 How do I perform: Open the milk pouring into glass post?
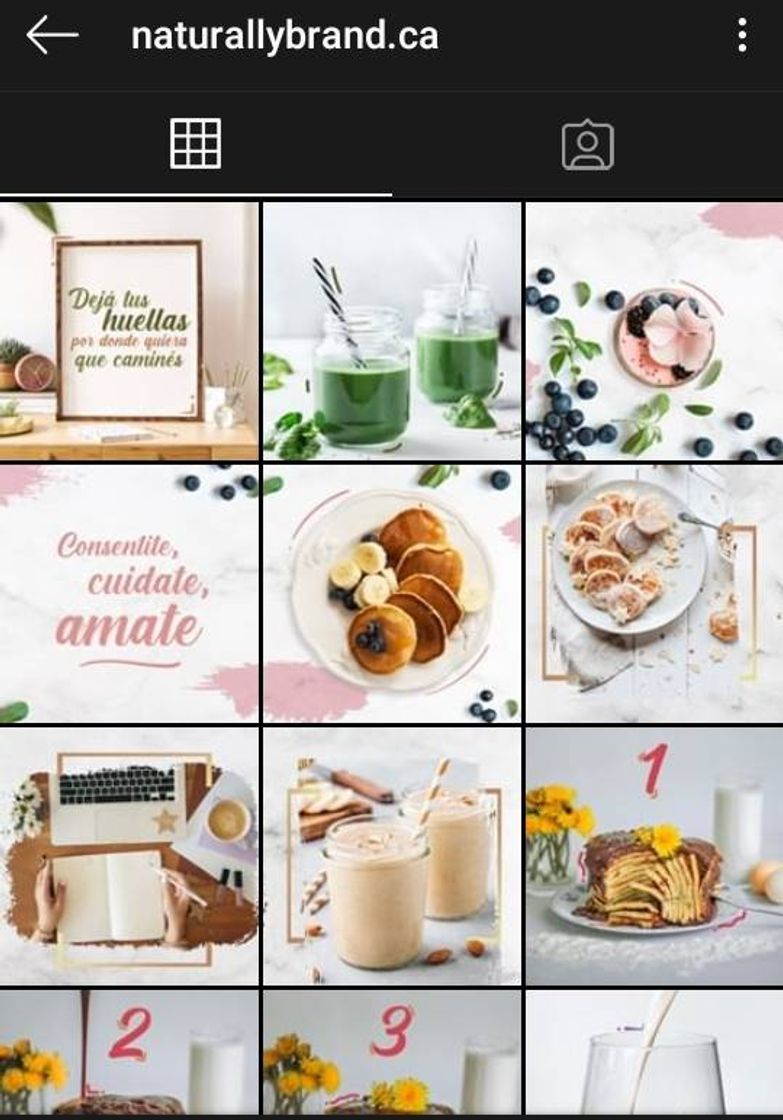pos(654,1053)
